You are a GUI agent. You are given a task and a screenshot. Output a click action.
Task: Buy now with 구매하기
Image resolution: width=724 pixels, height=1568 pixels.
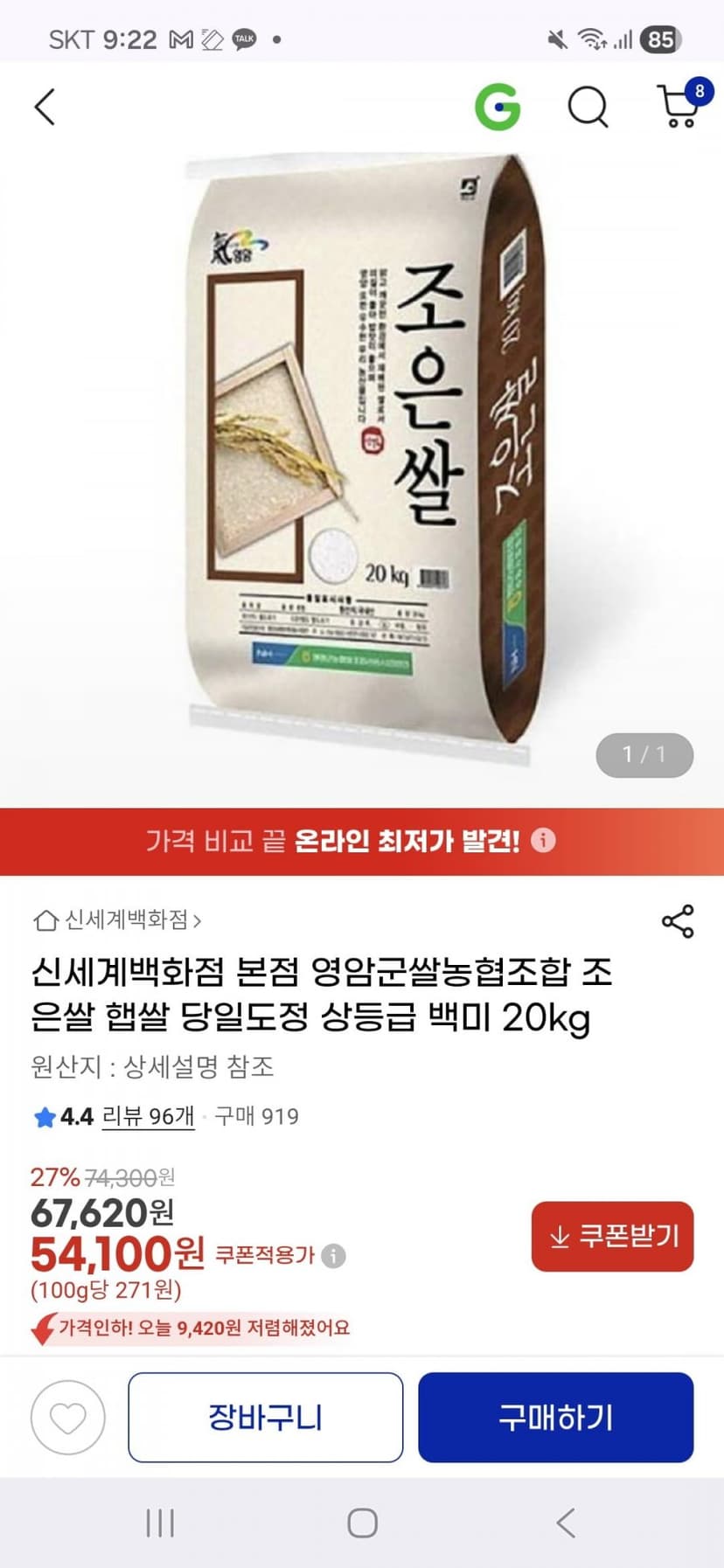click(x=556, y=1418)
